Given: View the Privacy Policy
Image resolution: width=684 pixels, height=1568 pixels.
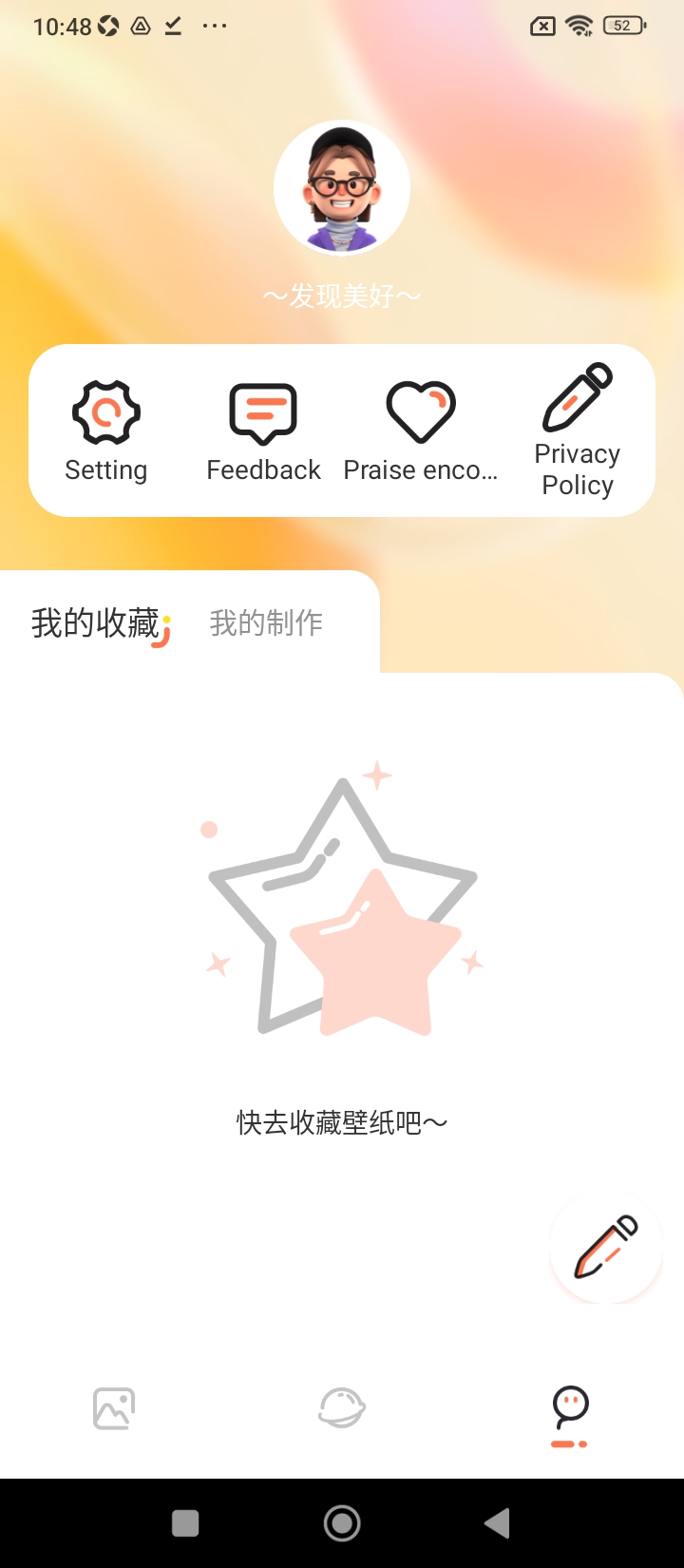Looking at the screenshot, I should coord(577,430).
